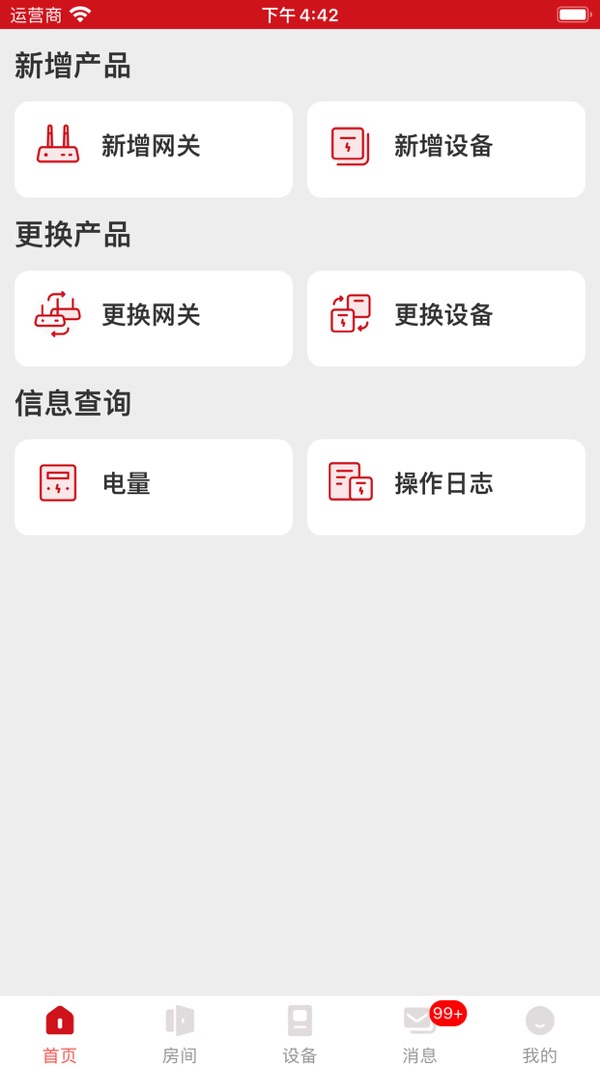
Task: Open the 新增网关 card
Action: click(x=153, y=149)
